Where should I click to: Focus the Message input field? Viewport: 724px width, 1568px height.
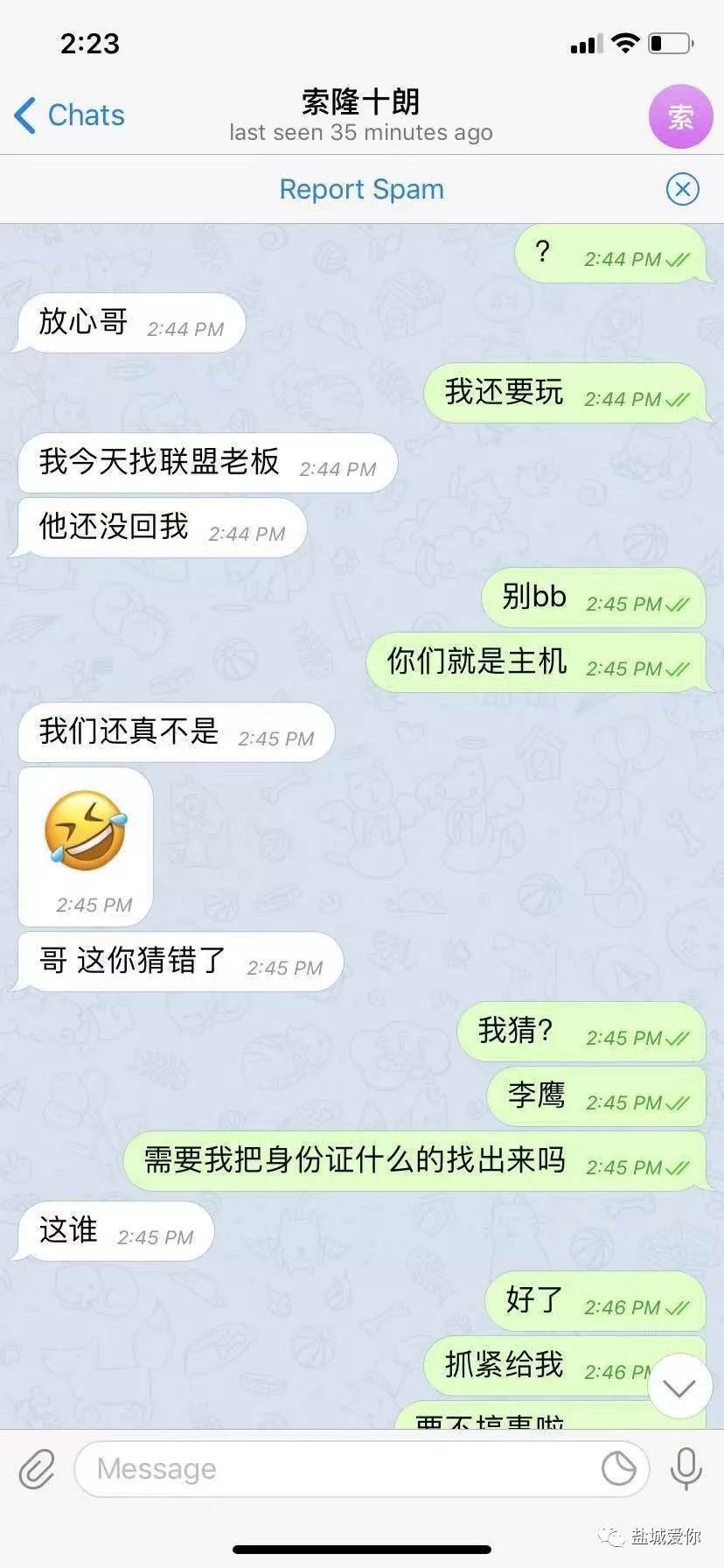341,1468
